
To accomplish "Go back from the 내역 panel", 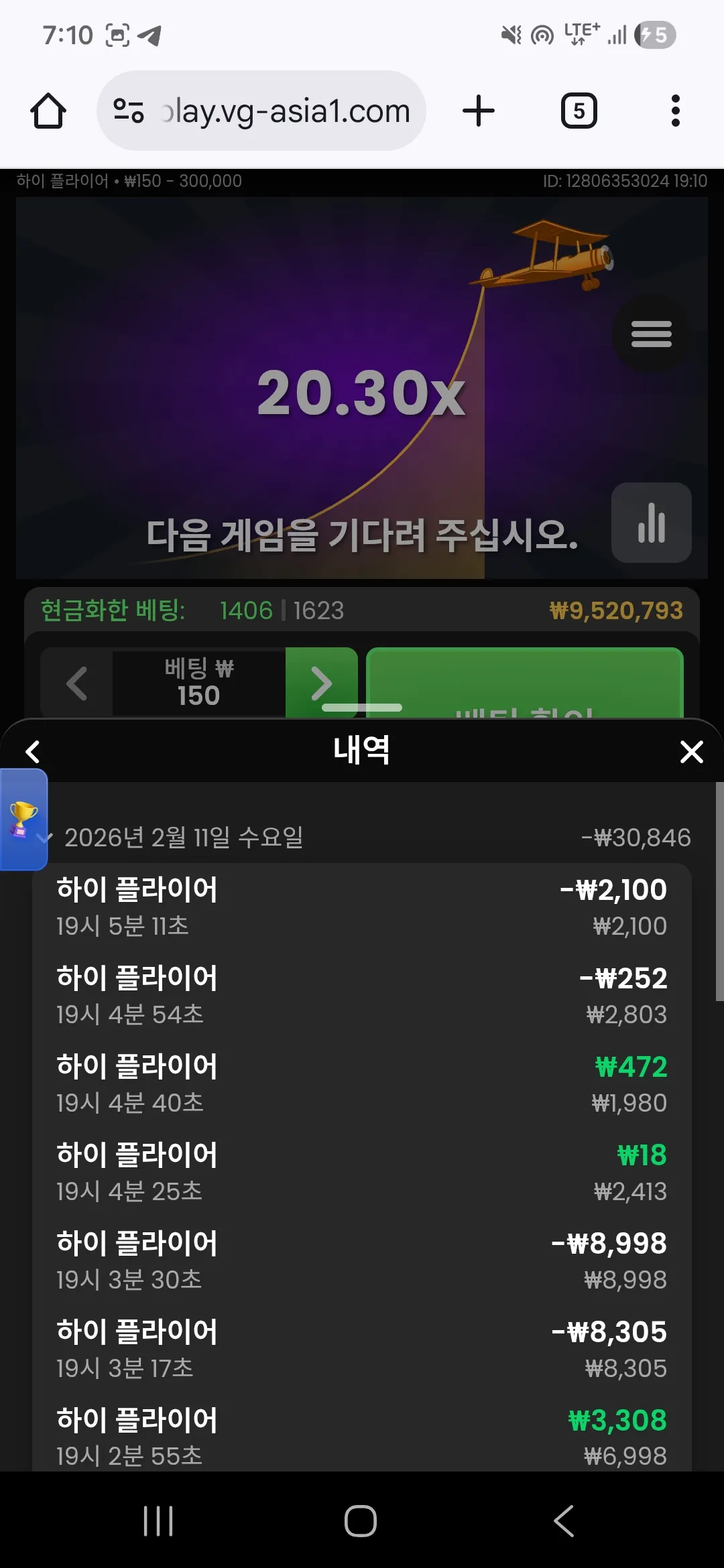I will [32, 751].
